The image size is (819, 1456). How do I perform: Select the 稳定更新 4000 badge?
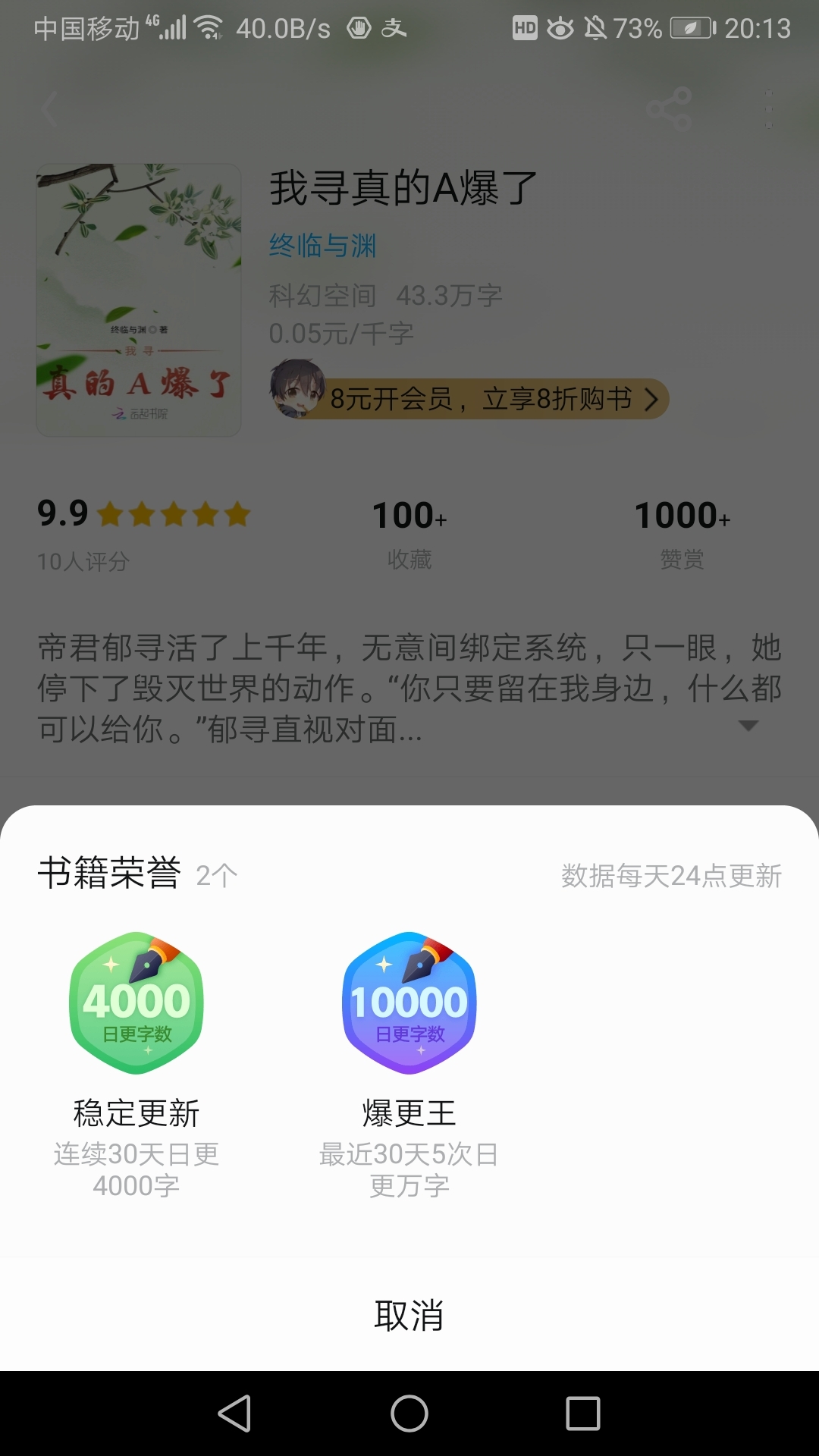pyautogui.click(x=136, y=1003)
